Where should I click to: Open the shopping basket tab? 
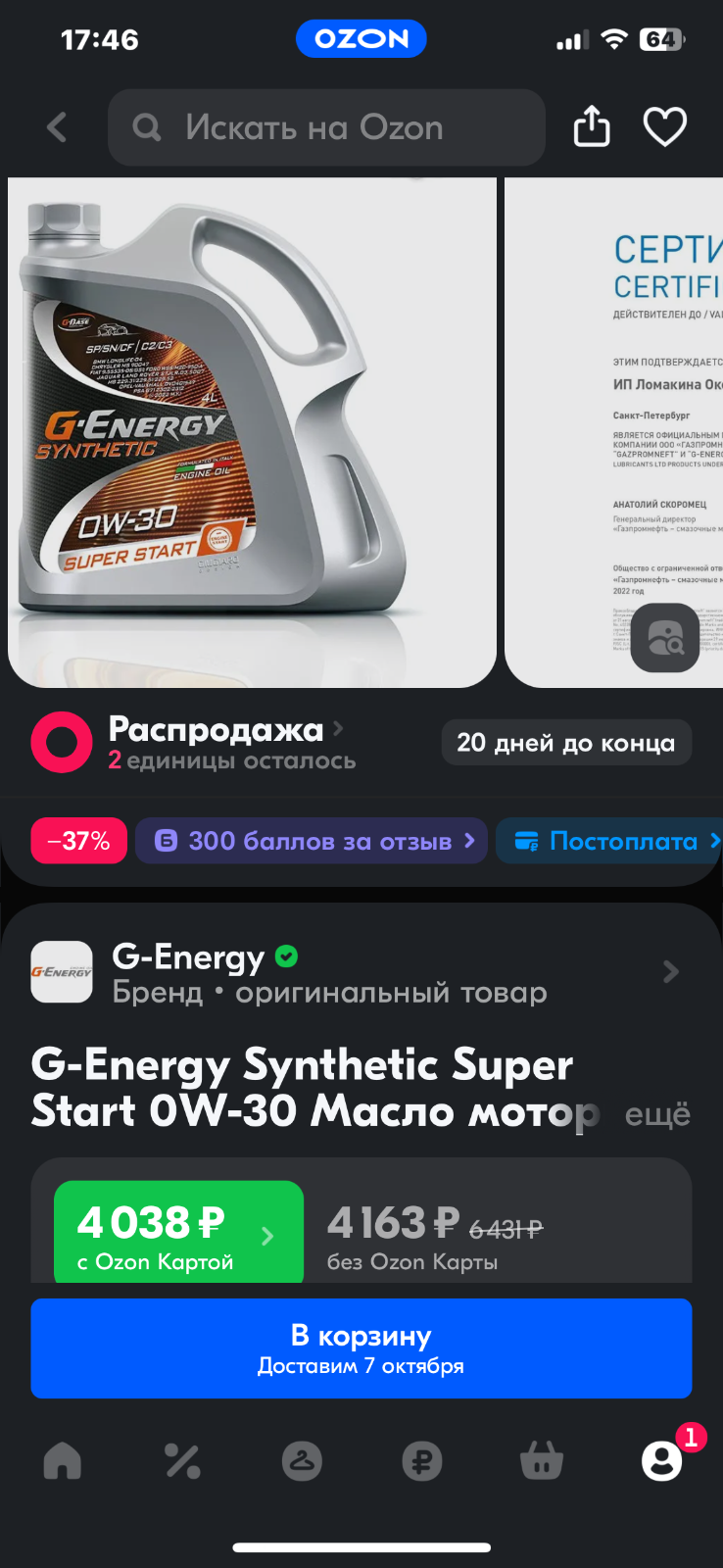542,1461
